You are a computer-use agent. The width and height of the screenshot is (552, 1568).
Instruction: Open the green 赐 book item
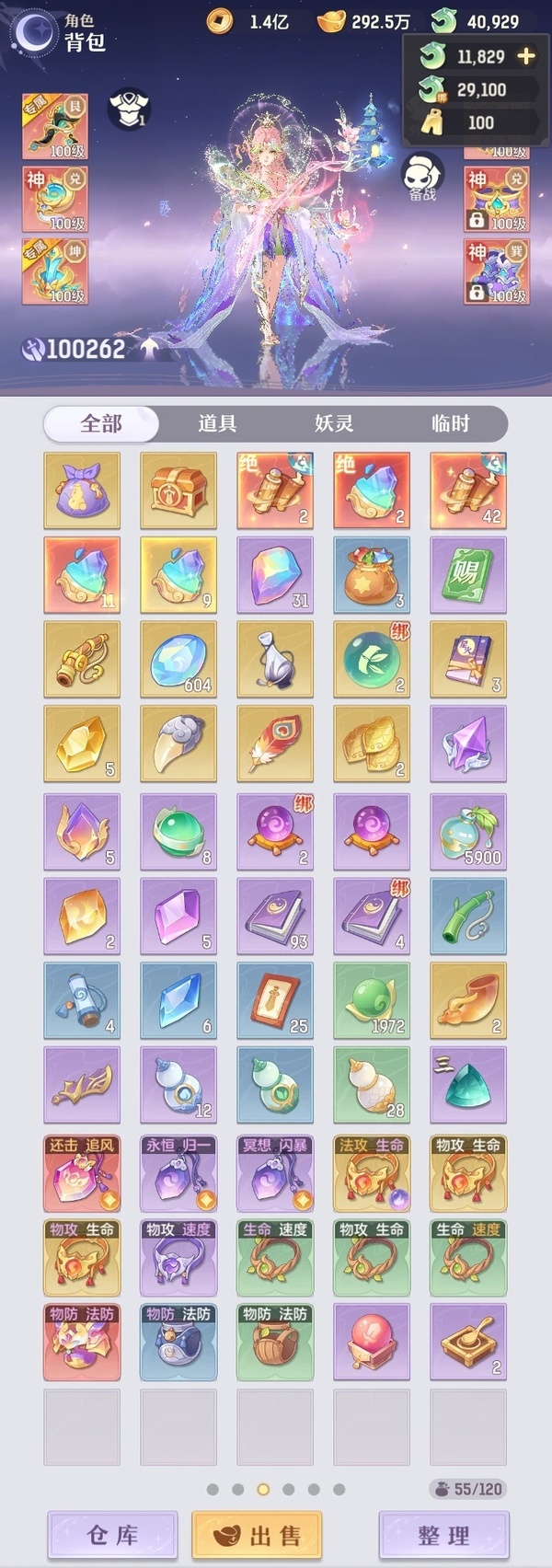[468, 575]
